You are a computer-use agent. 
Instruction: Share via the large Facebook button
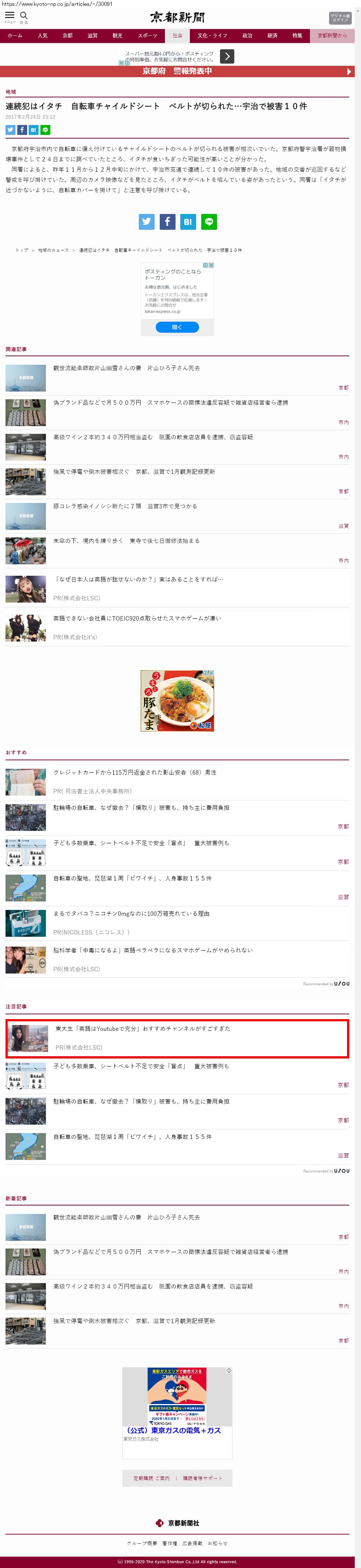point(167,222)
